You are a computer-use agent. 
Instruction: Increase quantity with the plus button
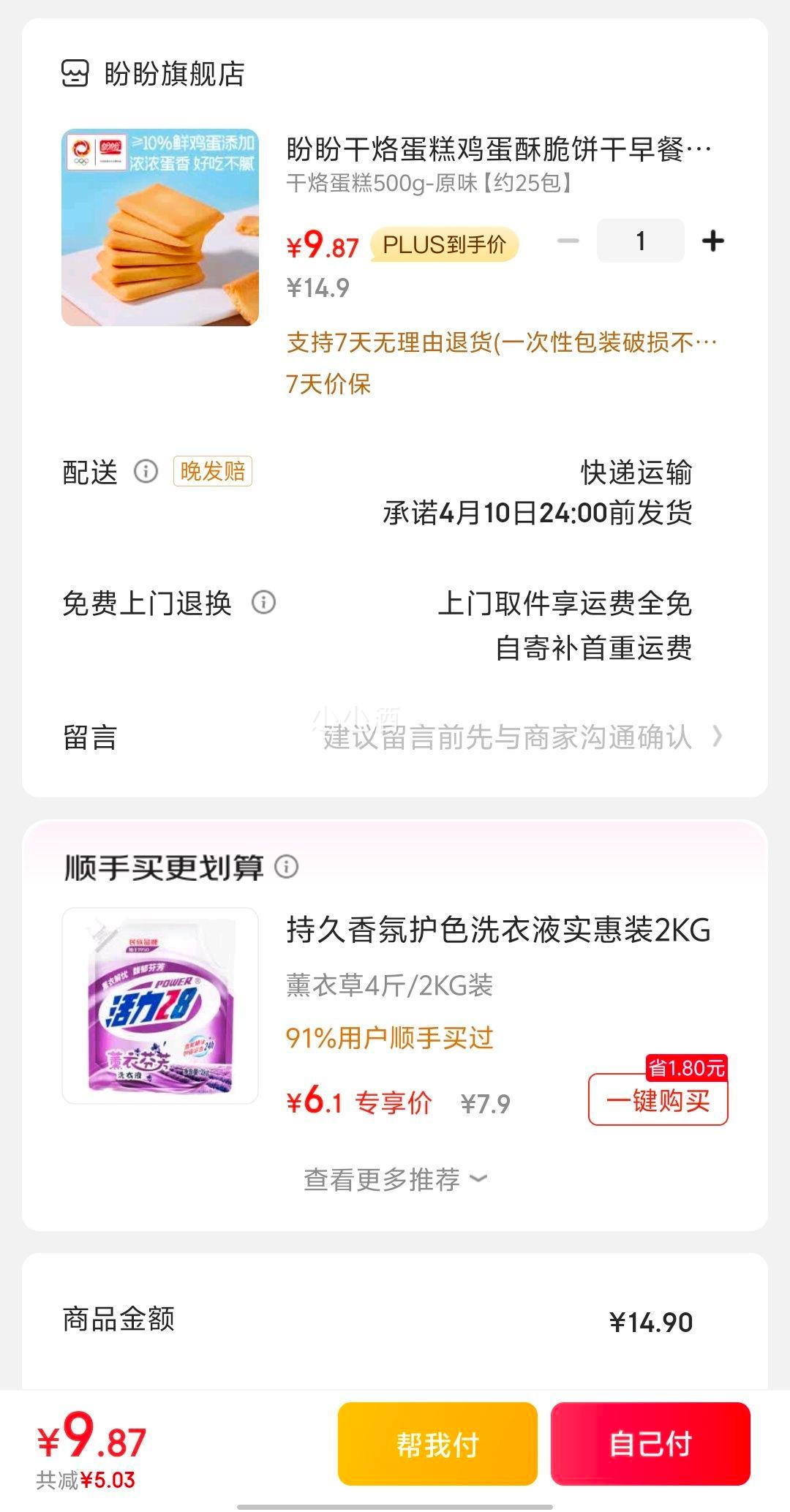click(712, 239)
